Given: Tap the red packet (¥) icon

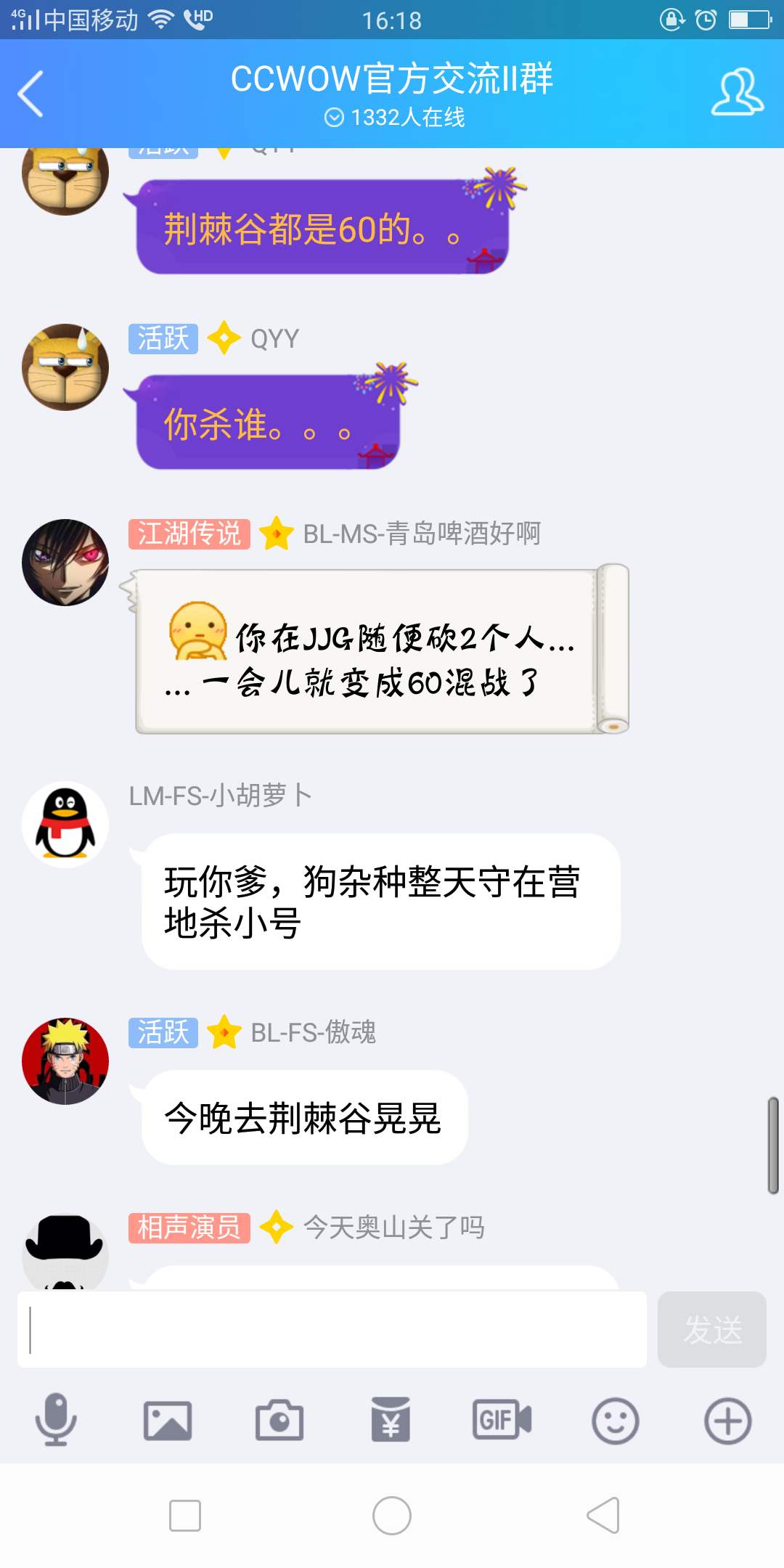Looking at the screenshot, I should pyautogui.click(x=391, y=1421).
